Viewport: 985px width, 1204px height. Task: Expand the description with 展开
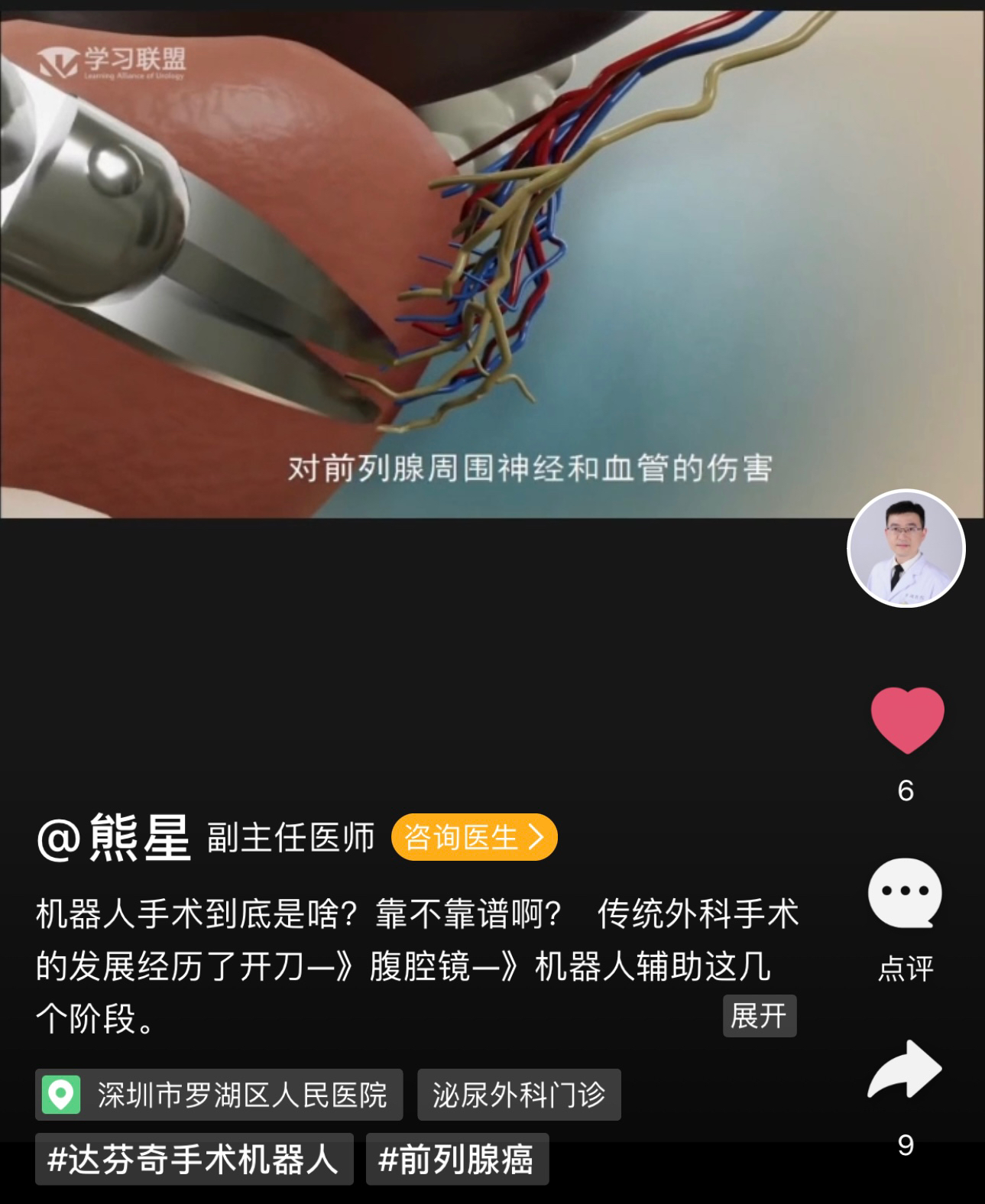(759, 1016)
